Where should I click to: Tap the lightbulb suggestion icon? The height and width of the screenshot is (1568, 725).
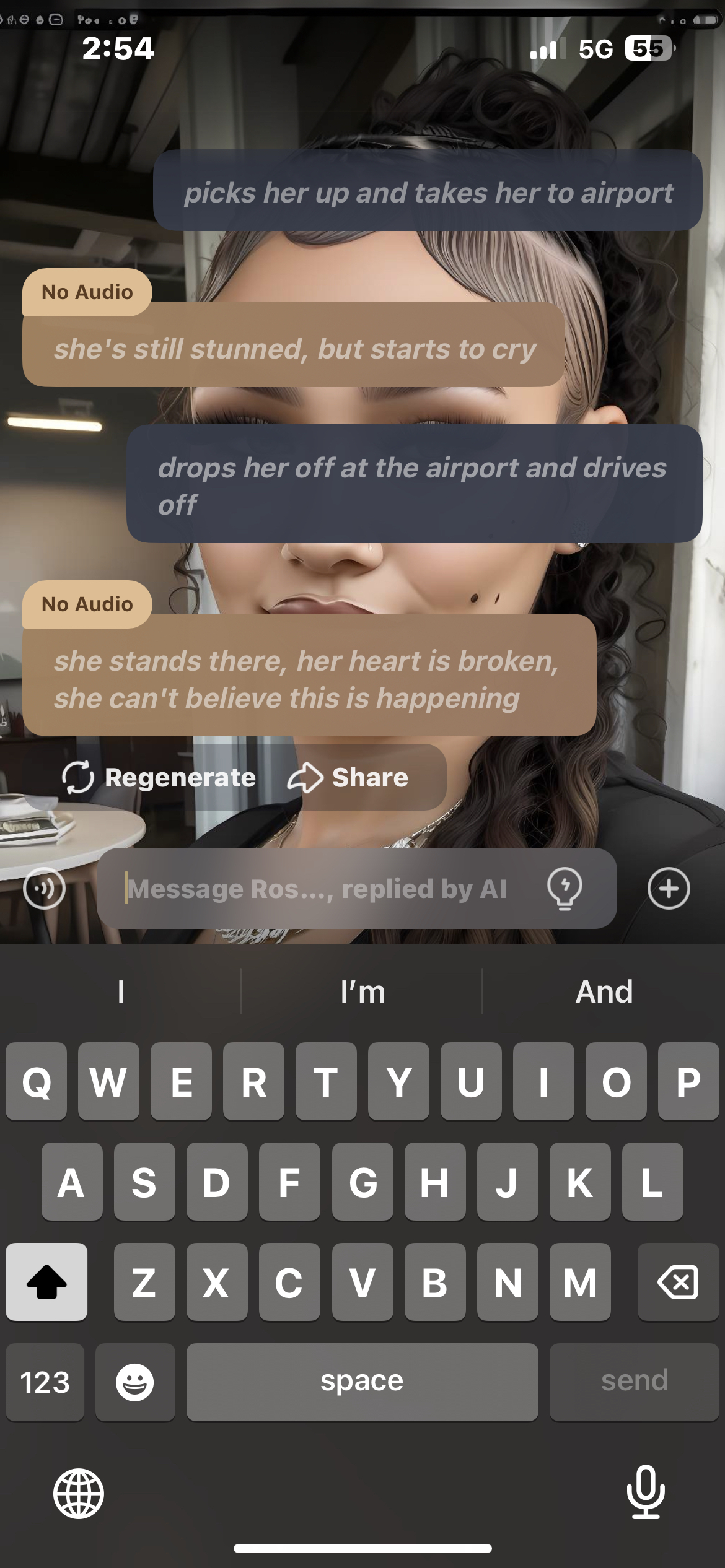[x=565, y=889]
